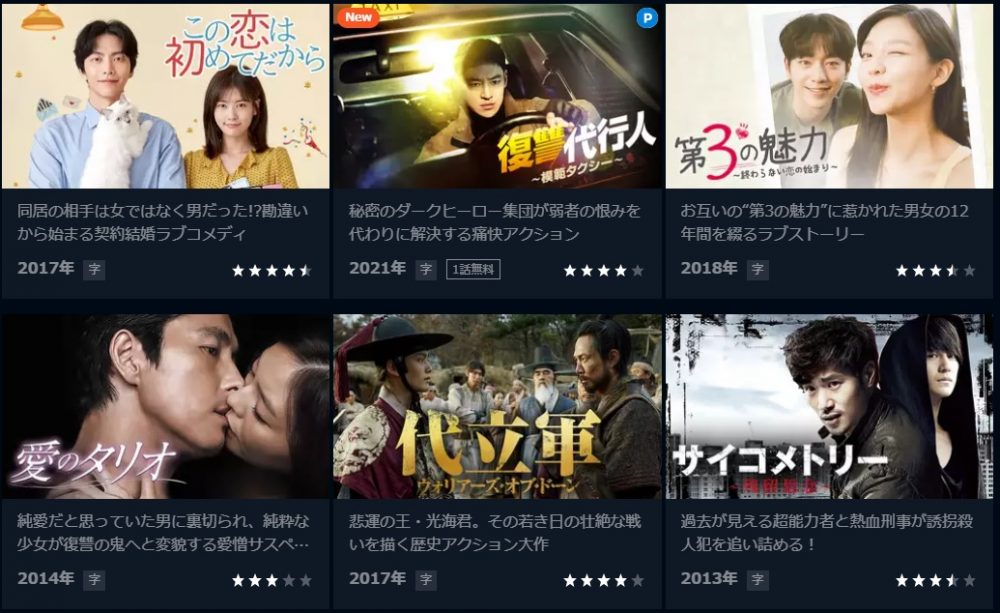Open the 第3の魅力 drama card
This screenshot has height=613, width=1000.
click(x=829, y=96)
